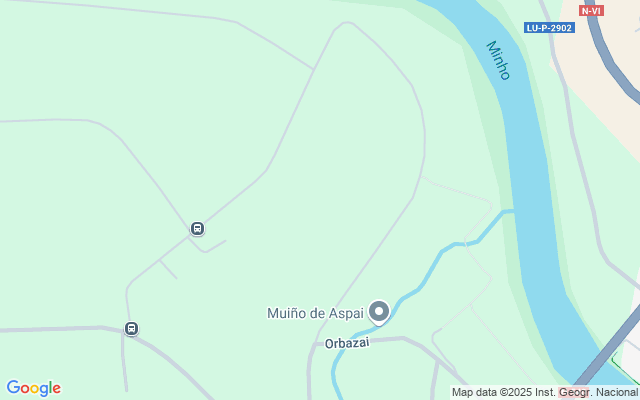Open the Muiño de Aspai place marker

click(379, 312)
